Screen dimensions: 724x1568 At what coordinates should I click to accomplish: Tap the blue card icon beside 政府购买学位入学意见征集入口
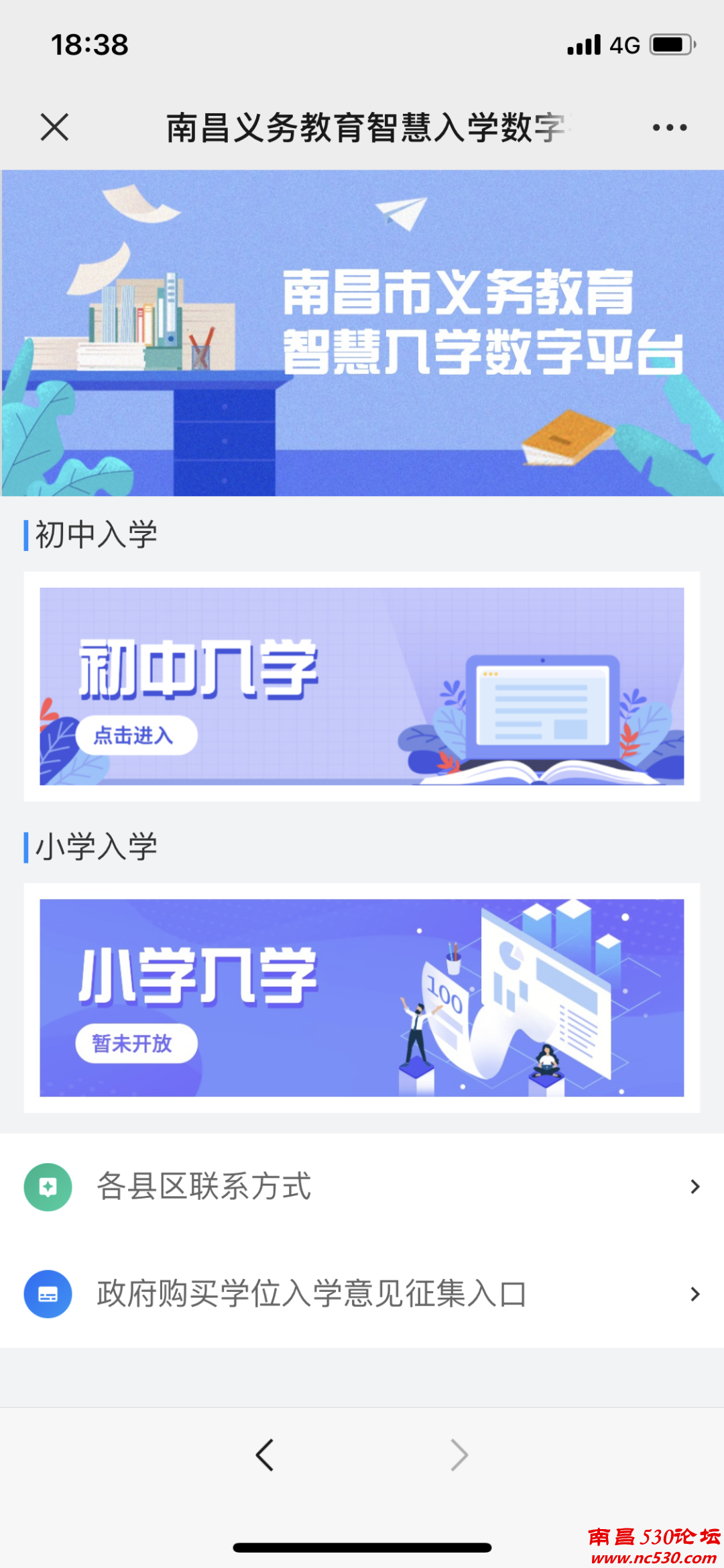(47, 1294)
